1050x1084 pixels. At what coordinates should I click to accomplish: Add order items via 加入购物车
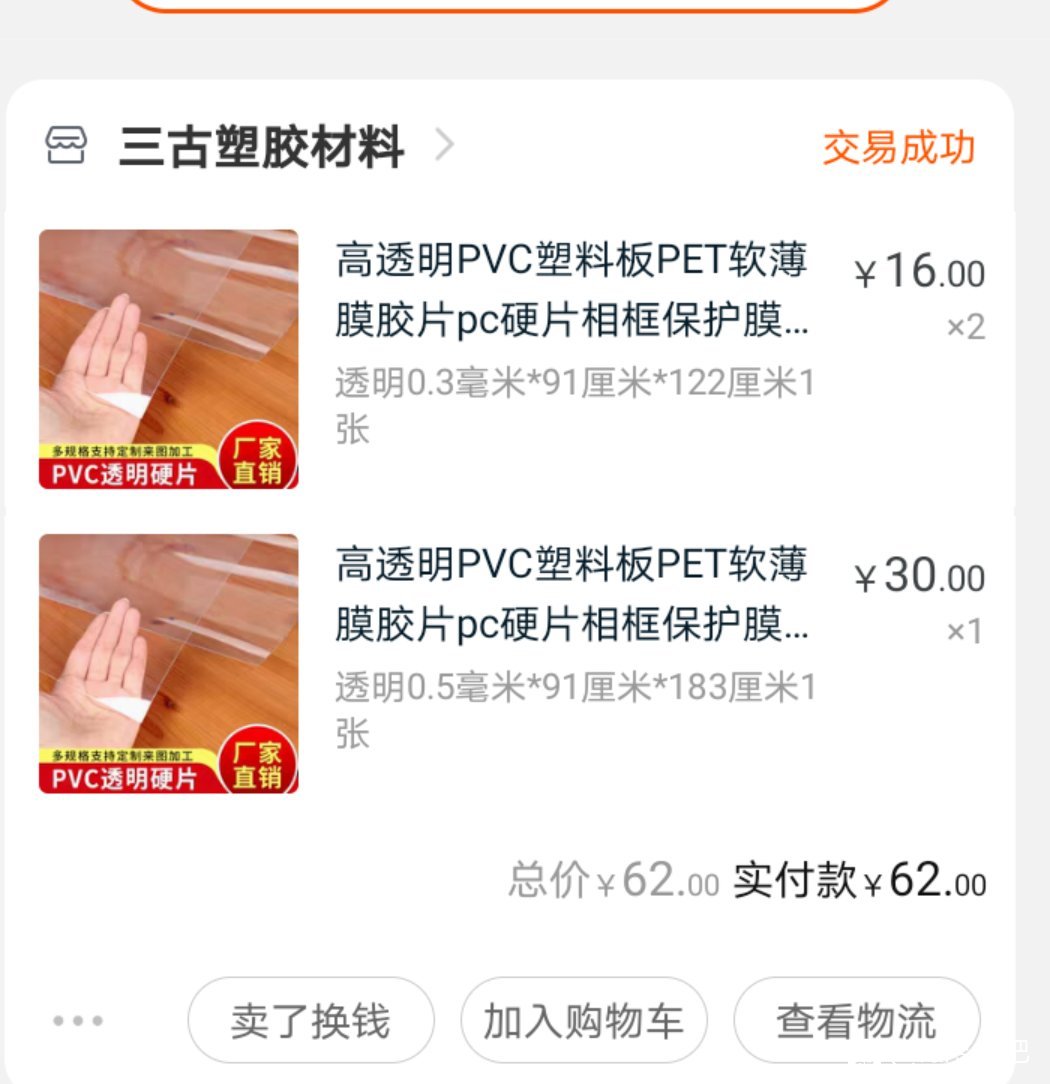[584, 1021]
